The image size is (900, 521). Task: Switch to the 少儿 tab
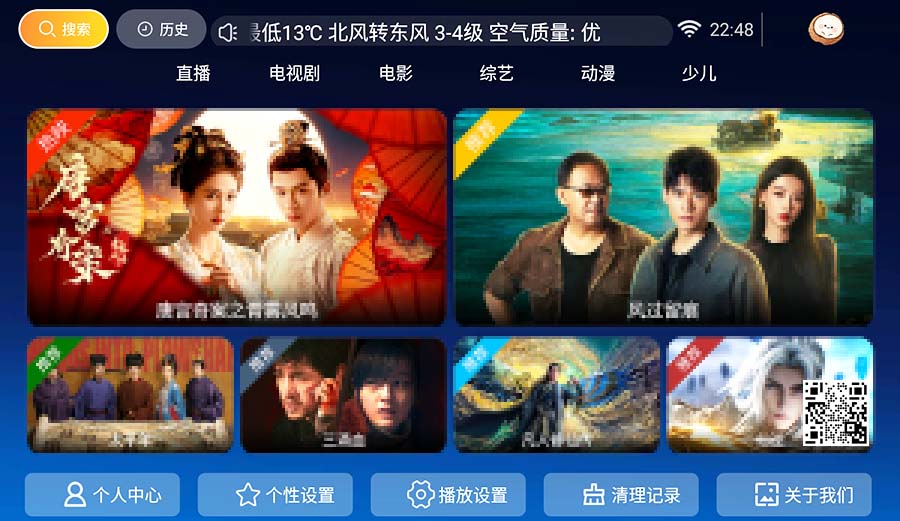pyautogui.click(x=698, y=73)
